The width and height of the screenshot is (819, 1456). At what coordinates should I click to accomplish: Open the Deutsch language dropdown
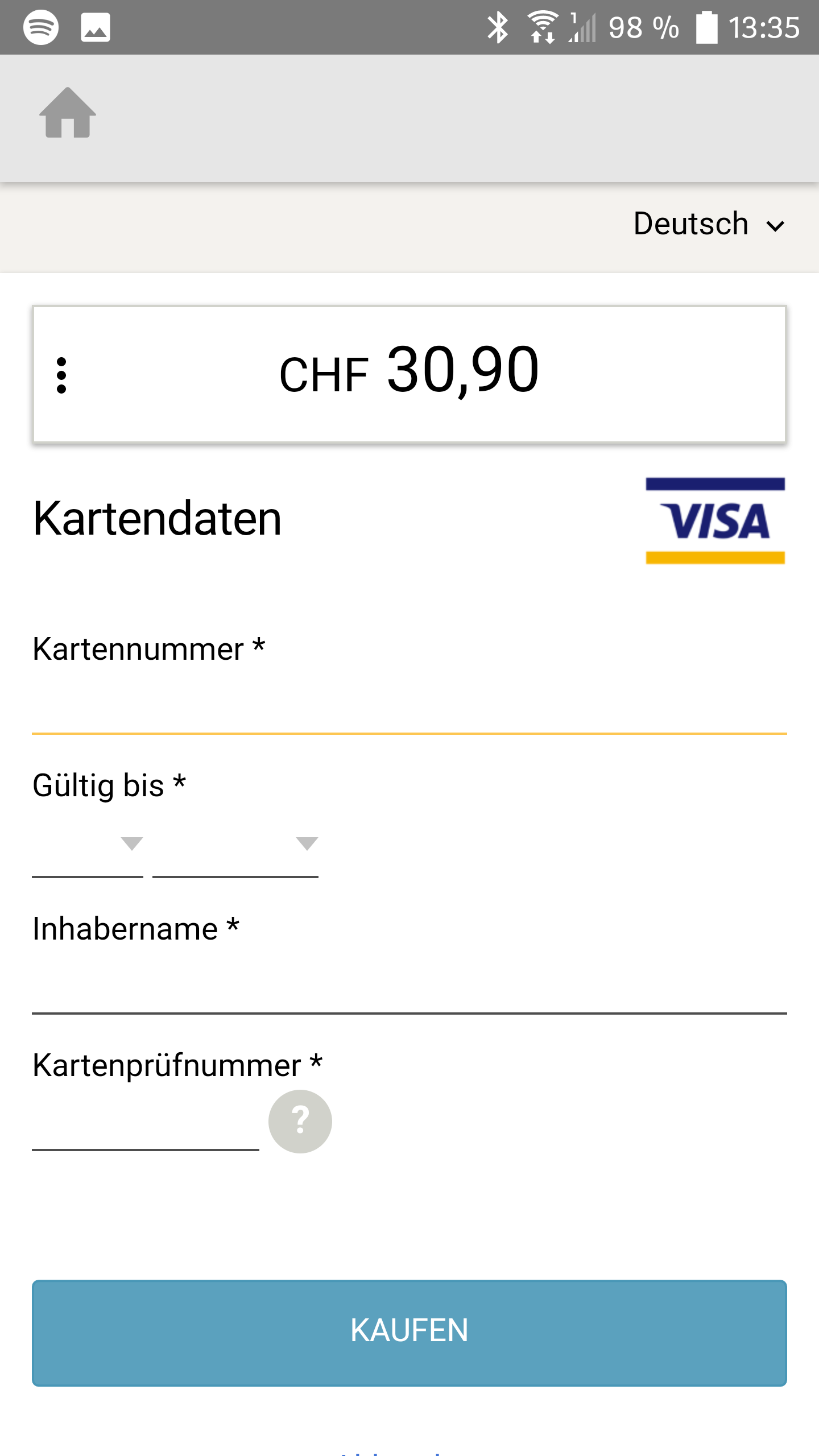click(709, 224)
